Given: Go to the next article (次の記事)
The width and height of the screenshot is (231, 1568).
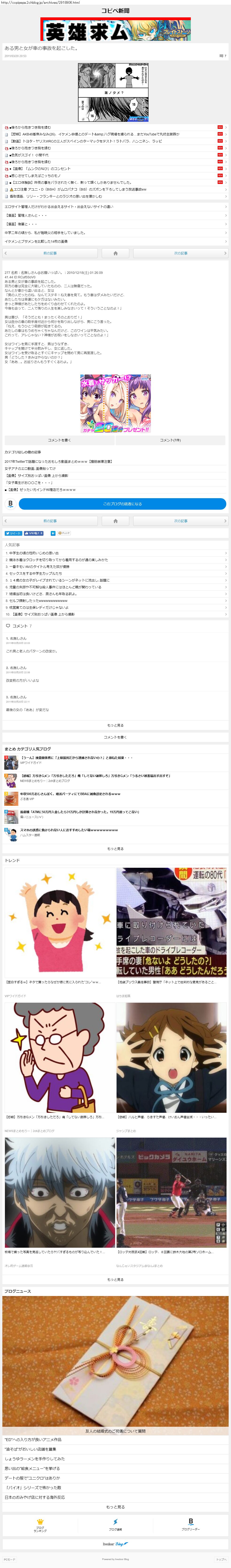Looking at the screenshot, I should (180, 252).
